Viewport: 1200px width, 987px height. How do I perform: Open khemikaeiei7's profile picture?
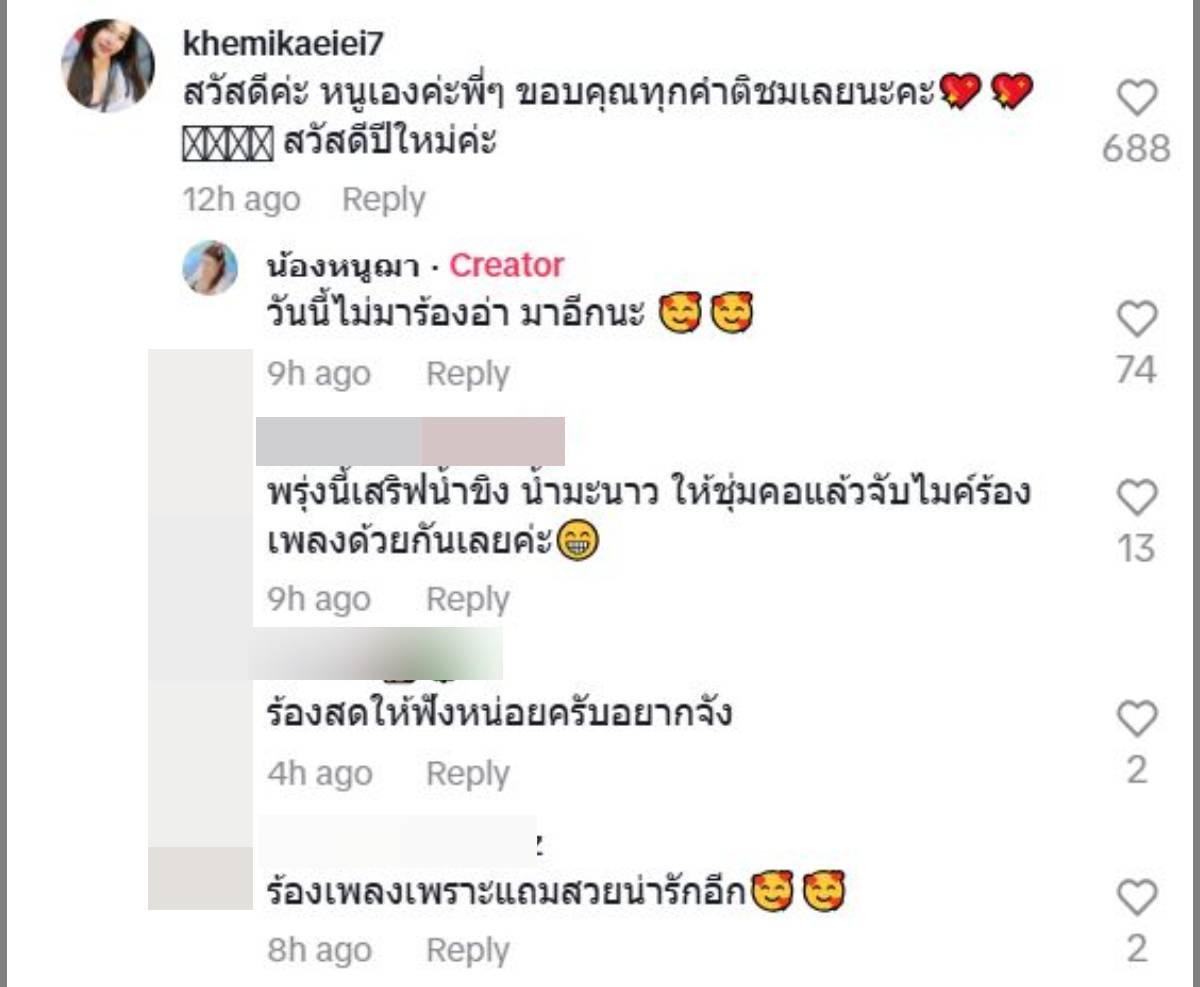pyautogui.click(x=108, y=66)
